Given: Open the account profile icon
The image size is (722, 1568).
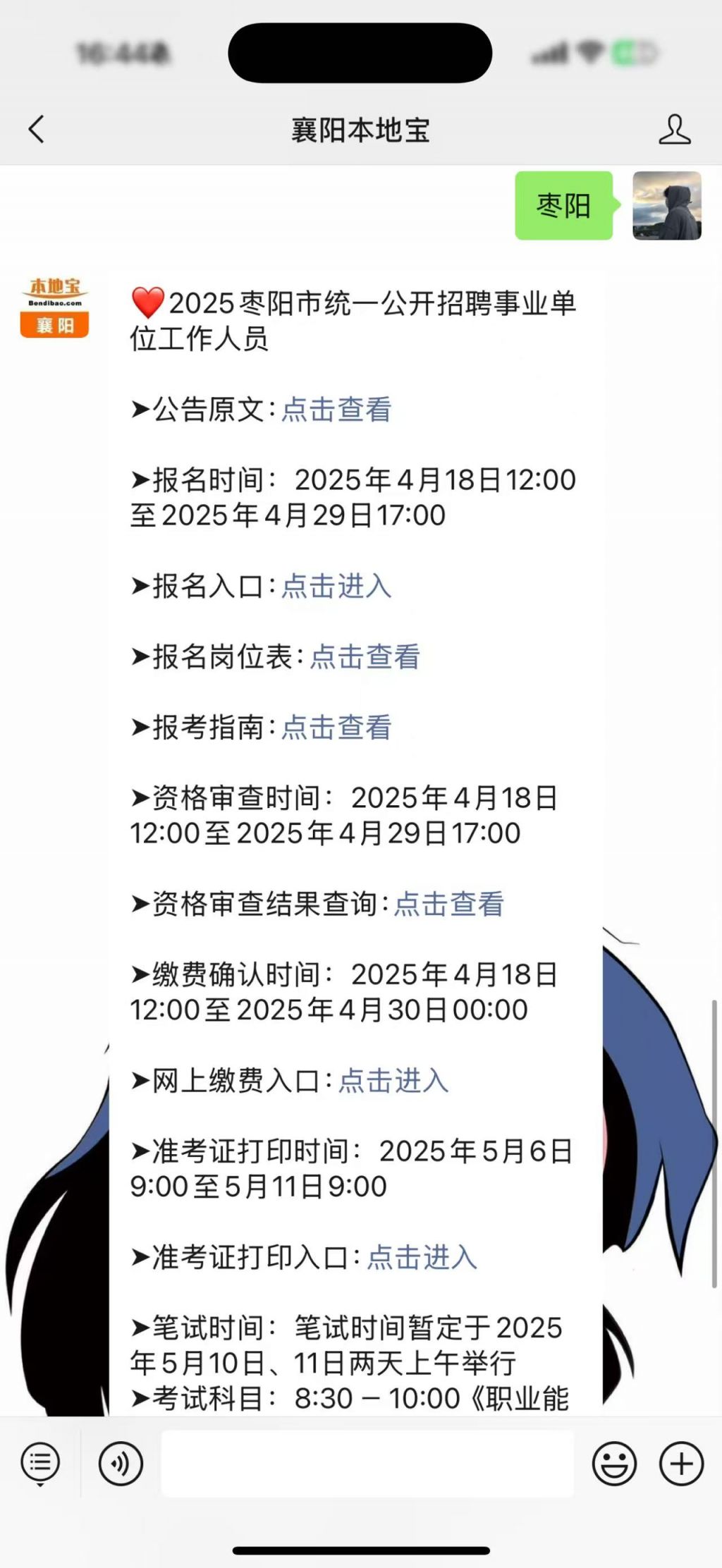Looking at the screenshot, I should [x=674, y=130].
